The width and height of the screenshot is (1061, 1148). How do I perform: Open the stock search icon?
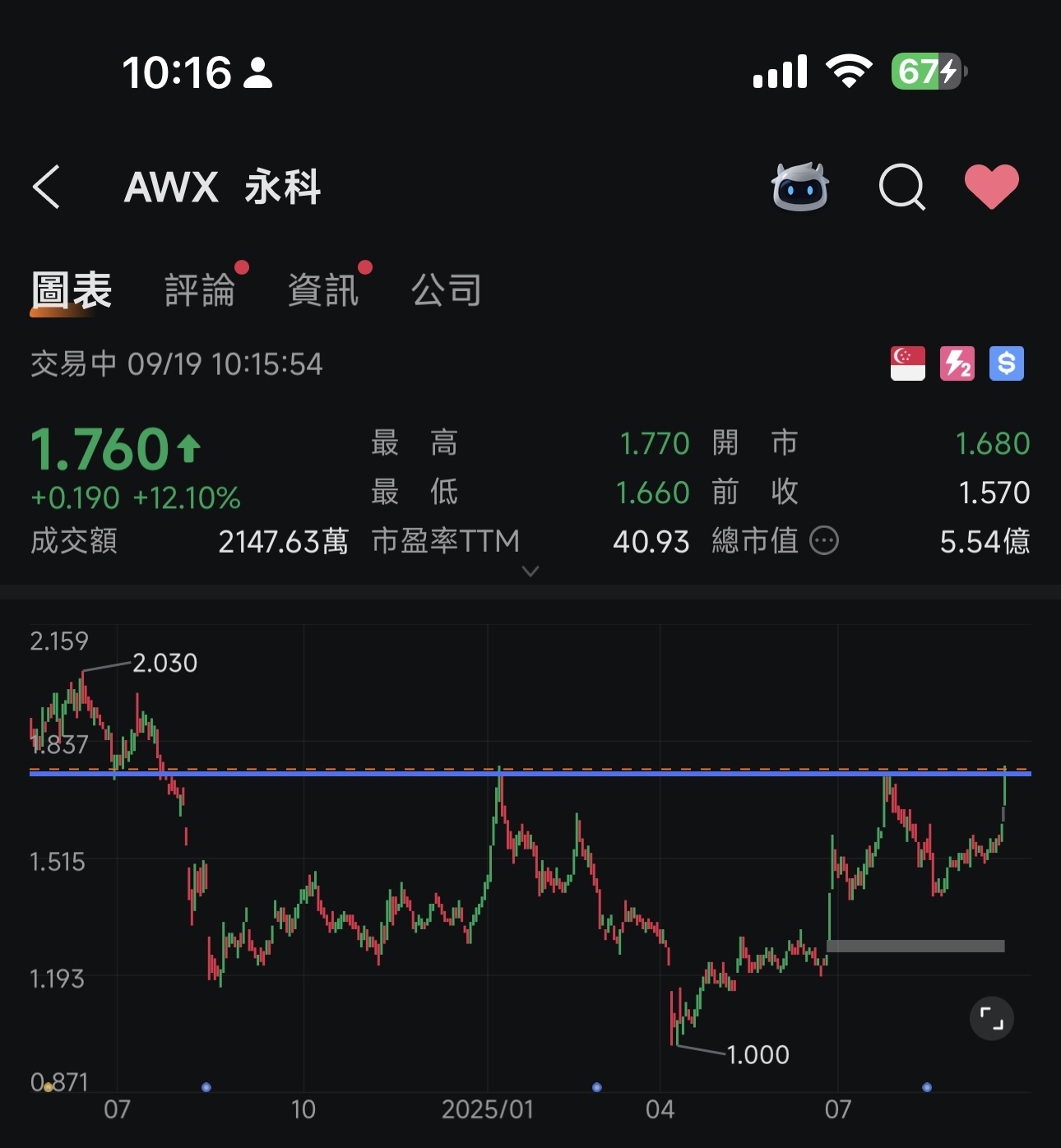[x=902, y=187]
